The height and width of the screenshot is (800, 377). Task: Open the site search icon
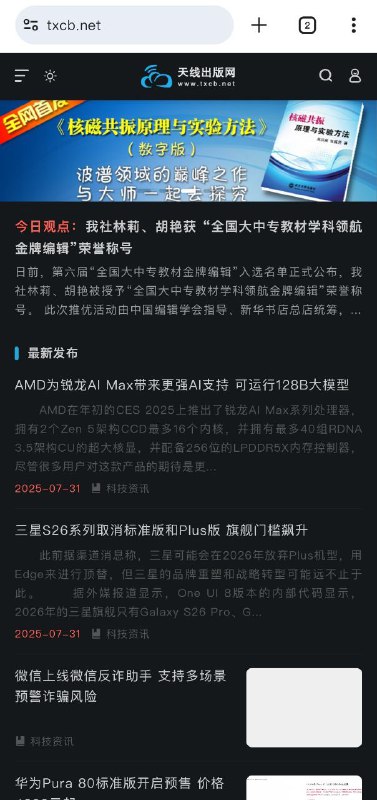325,76
